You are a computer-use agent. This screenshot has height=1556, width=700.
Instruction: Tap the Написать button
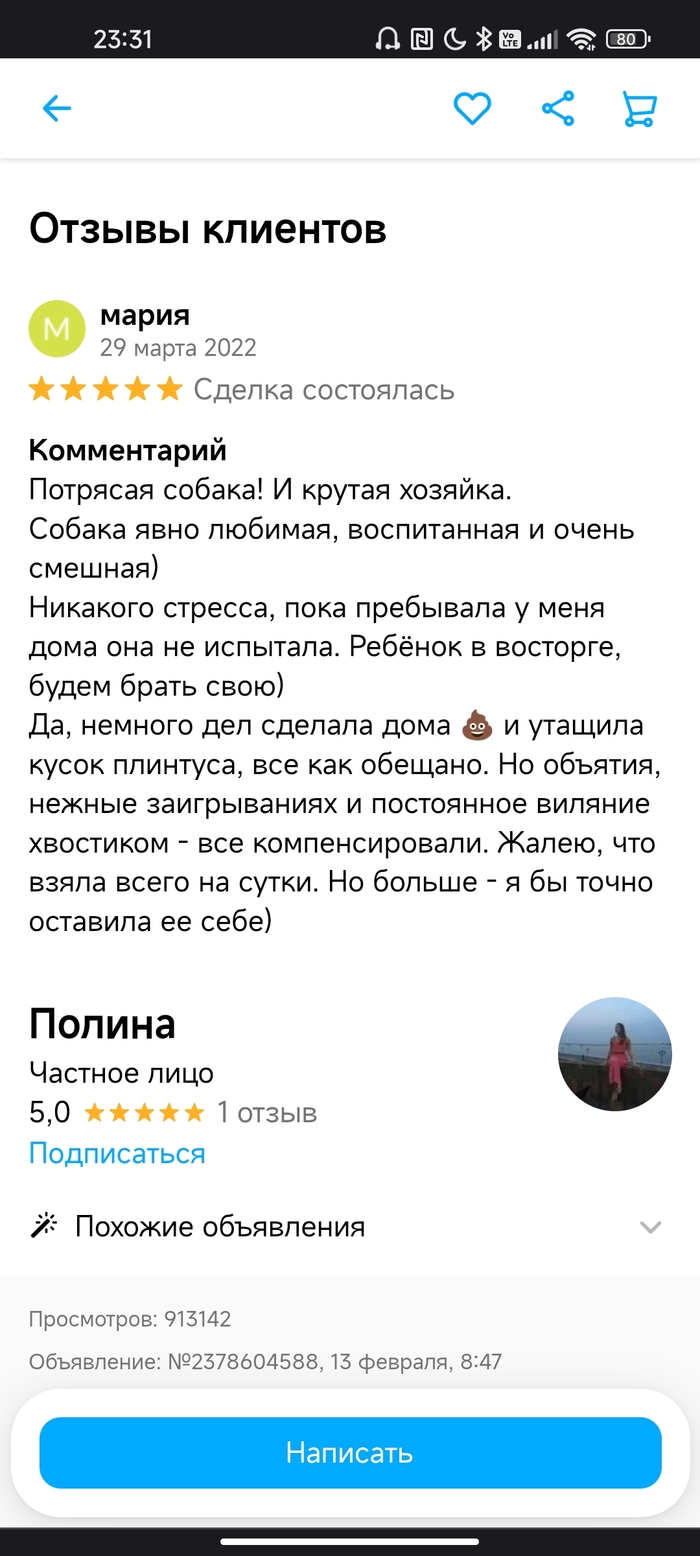tap(350, 1452)
